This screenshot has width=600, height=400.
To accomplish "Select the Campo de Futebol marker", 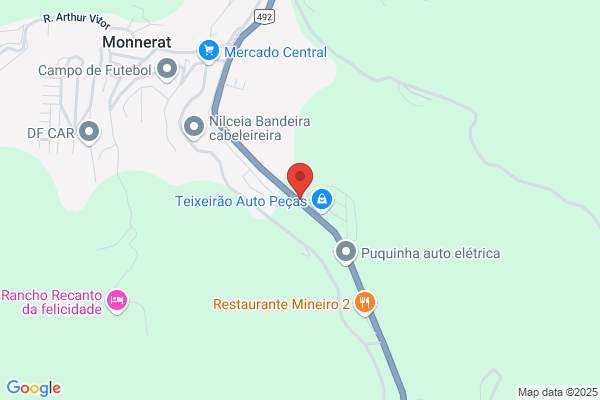I will tap(167, 70).
